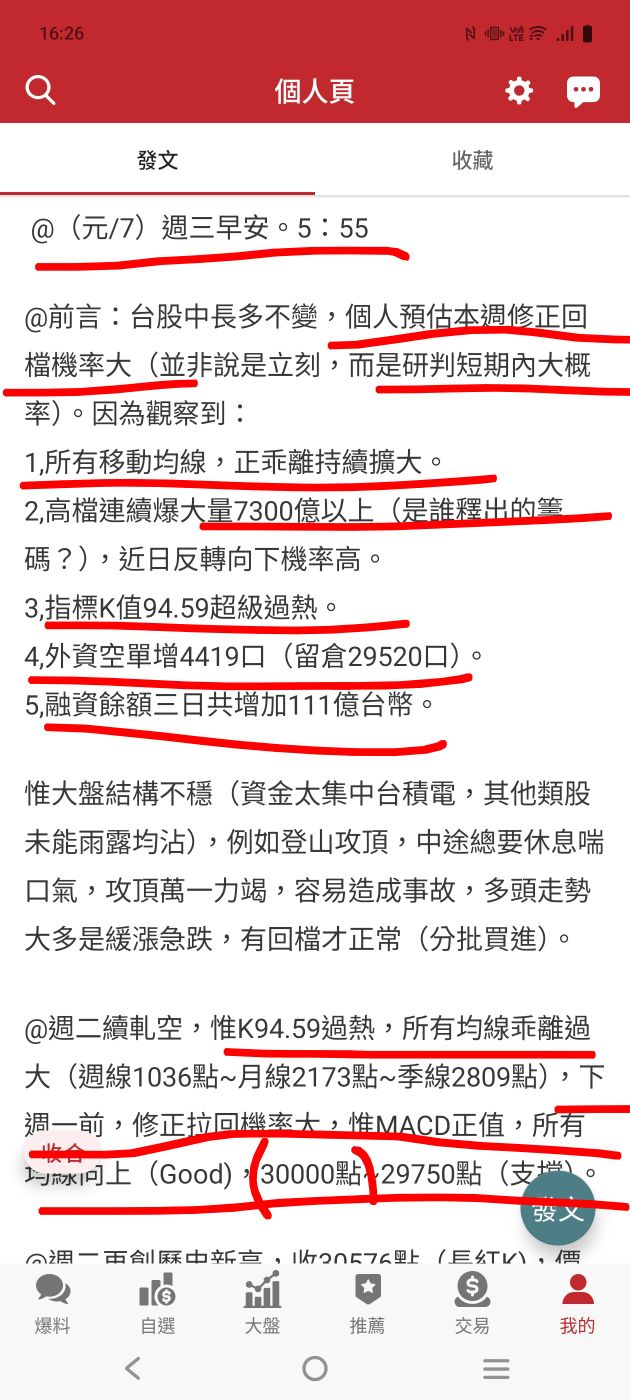
Task: Open the messages chat bubble
Action: [x=583, y=91]
